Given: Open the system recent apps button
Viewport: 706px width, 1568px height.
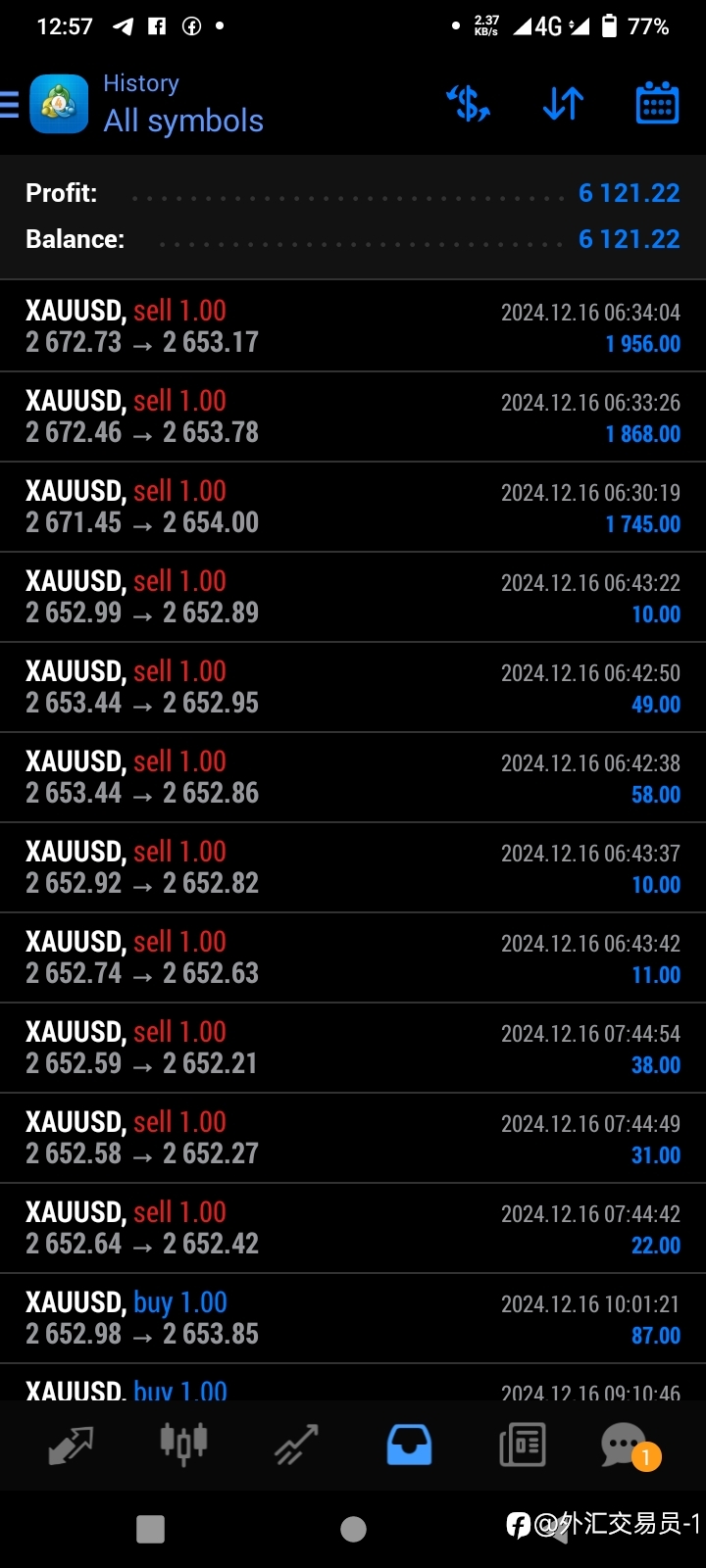Looking at the screenshot, I should click(150, 1529).
